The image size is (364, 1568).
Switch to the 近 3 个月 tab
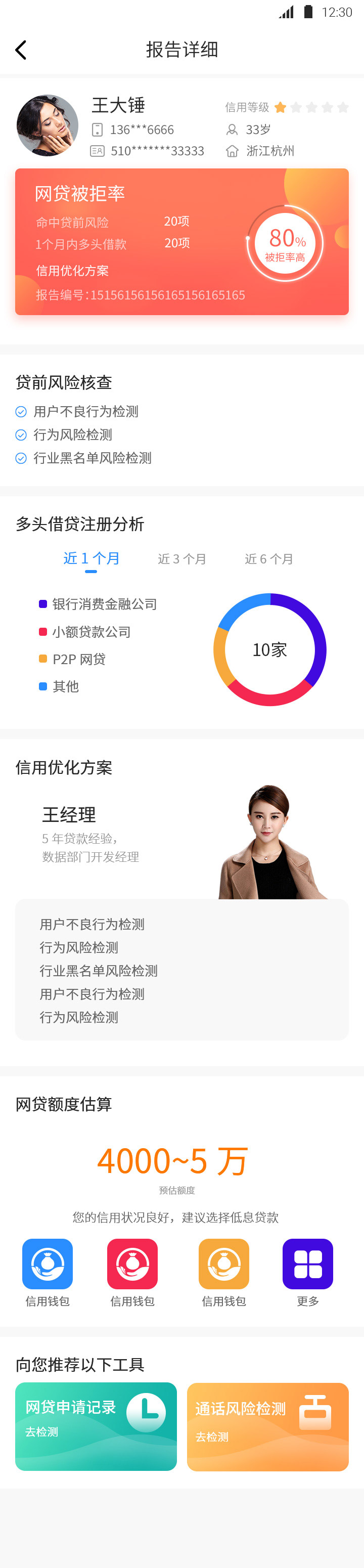182,559
